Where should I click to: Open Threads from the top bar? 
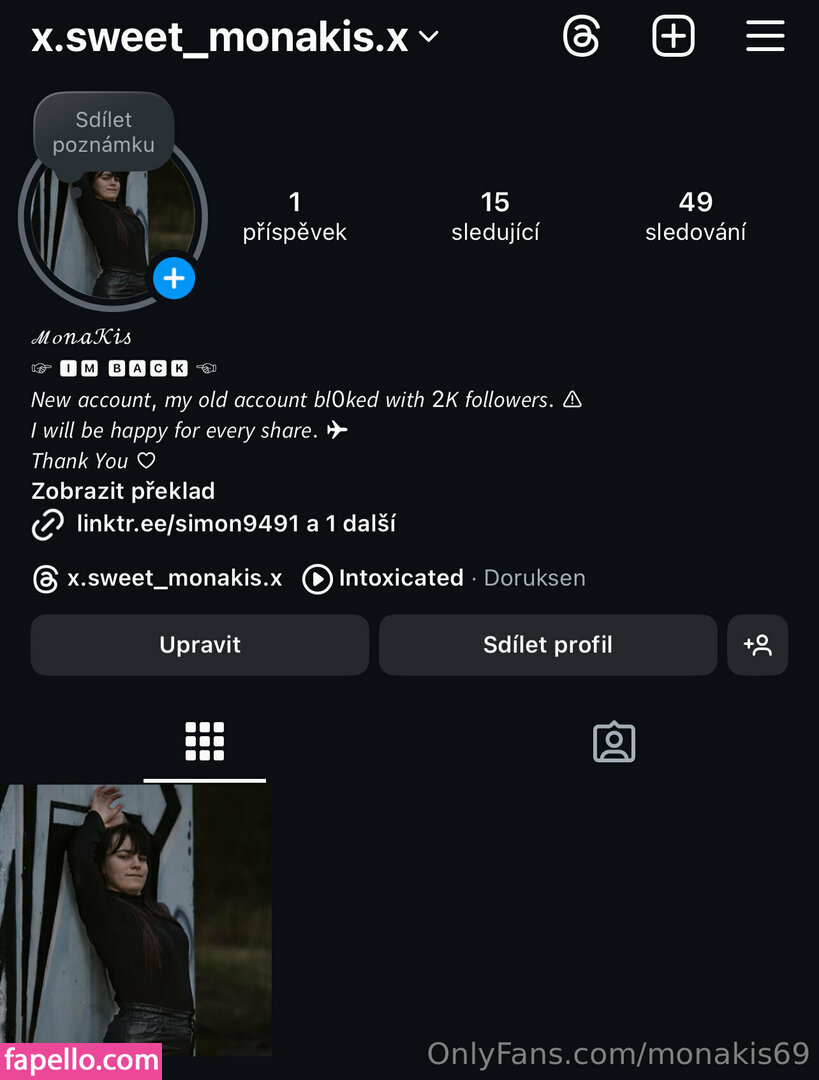click(581, 37)
